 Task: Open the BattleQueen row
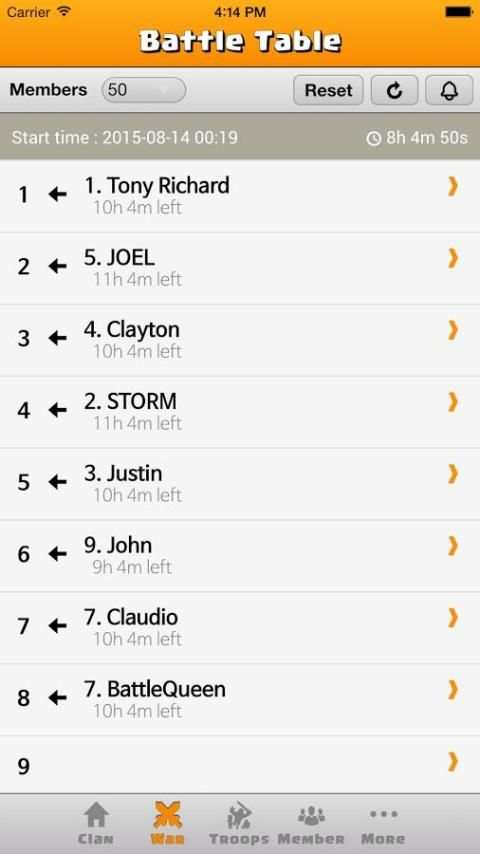[240, 699]
